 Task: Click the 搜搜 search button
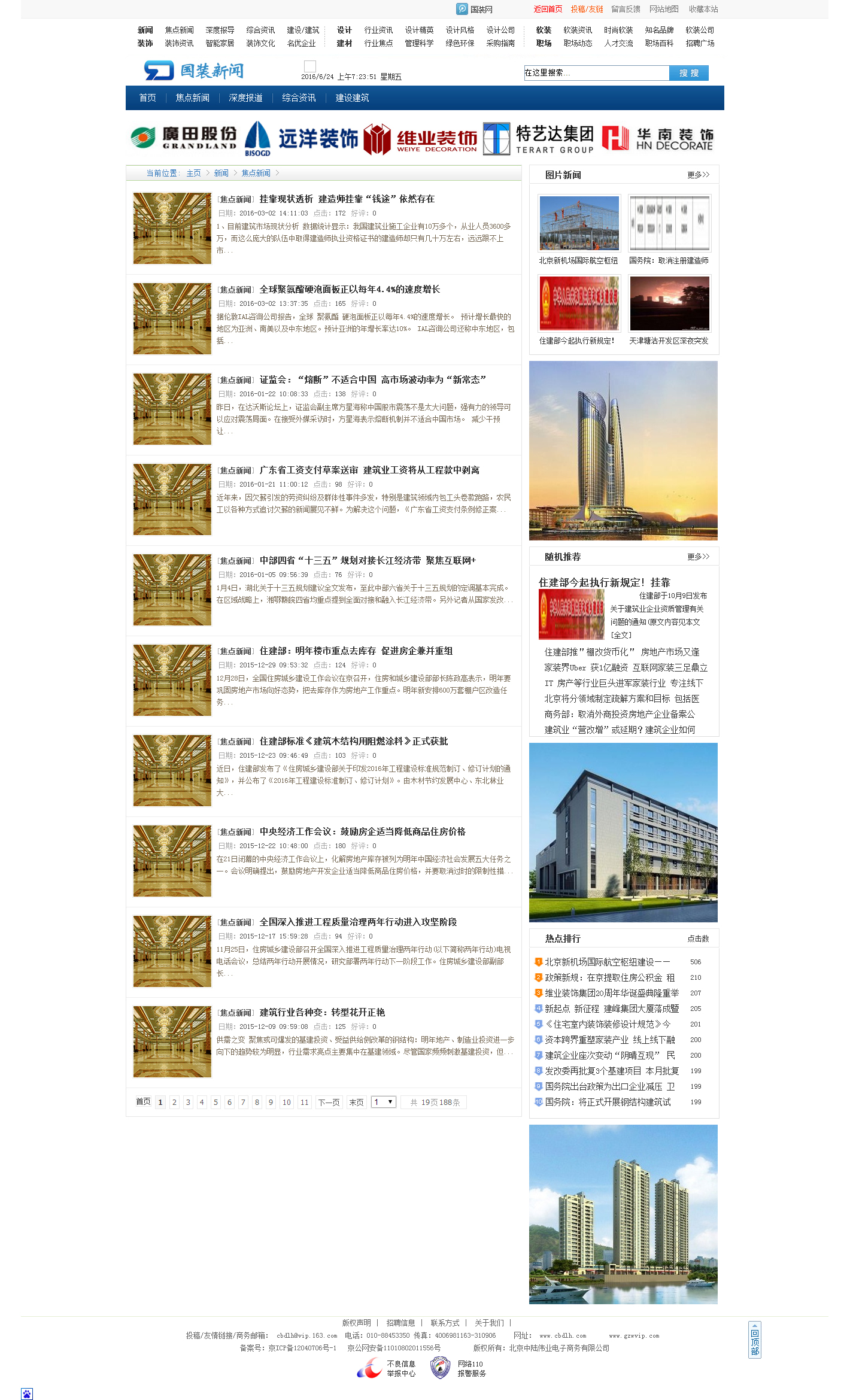click(x=688, y=73)
